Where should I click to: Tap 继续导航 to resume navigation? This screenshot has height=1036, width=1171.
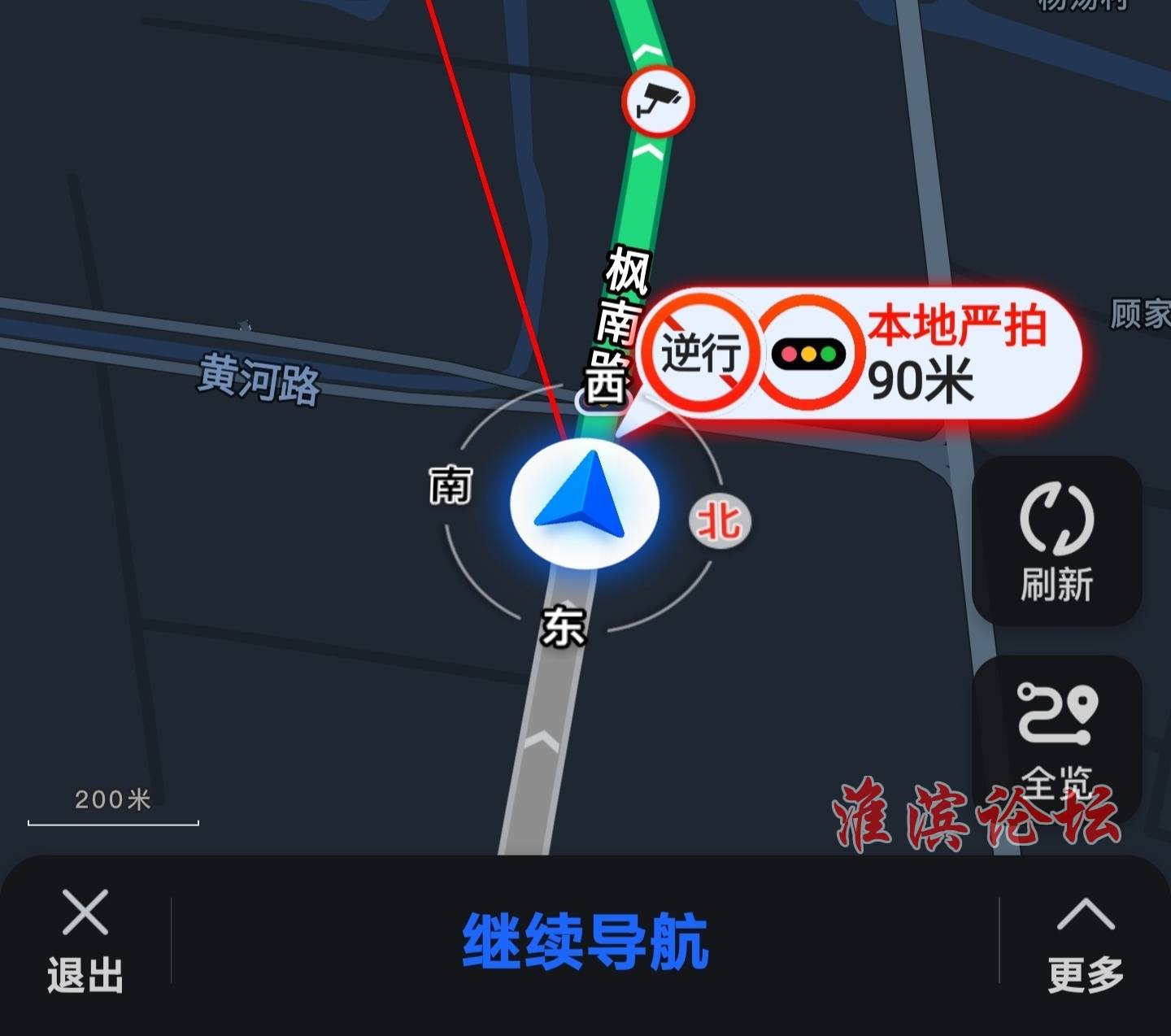tap(585, 942)
